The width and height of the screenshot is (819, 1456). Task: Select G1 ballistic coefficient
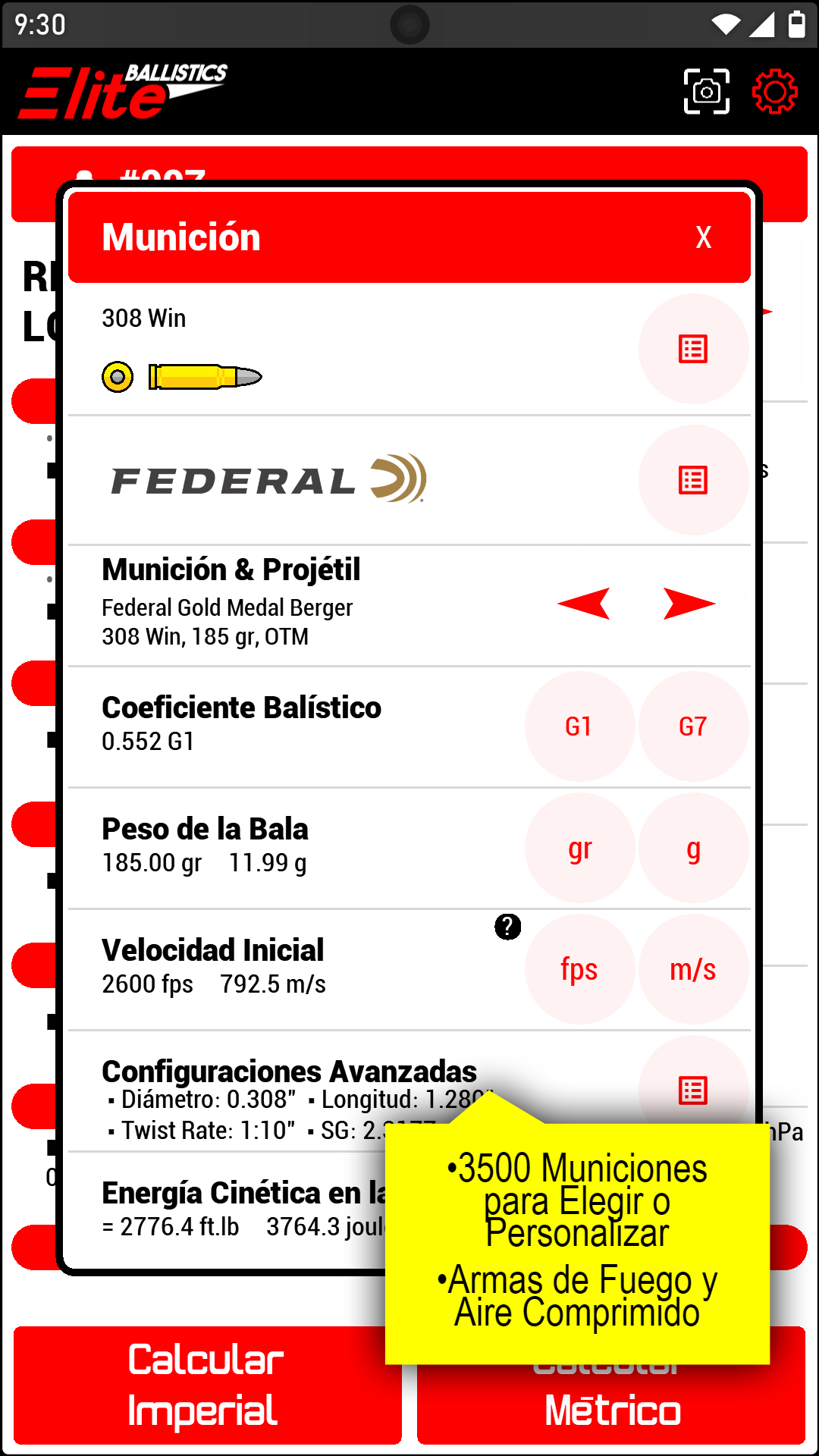[579, 726]
